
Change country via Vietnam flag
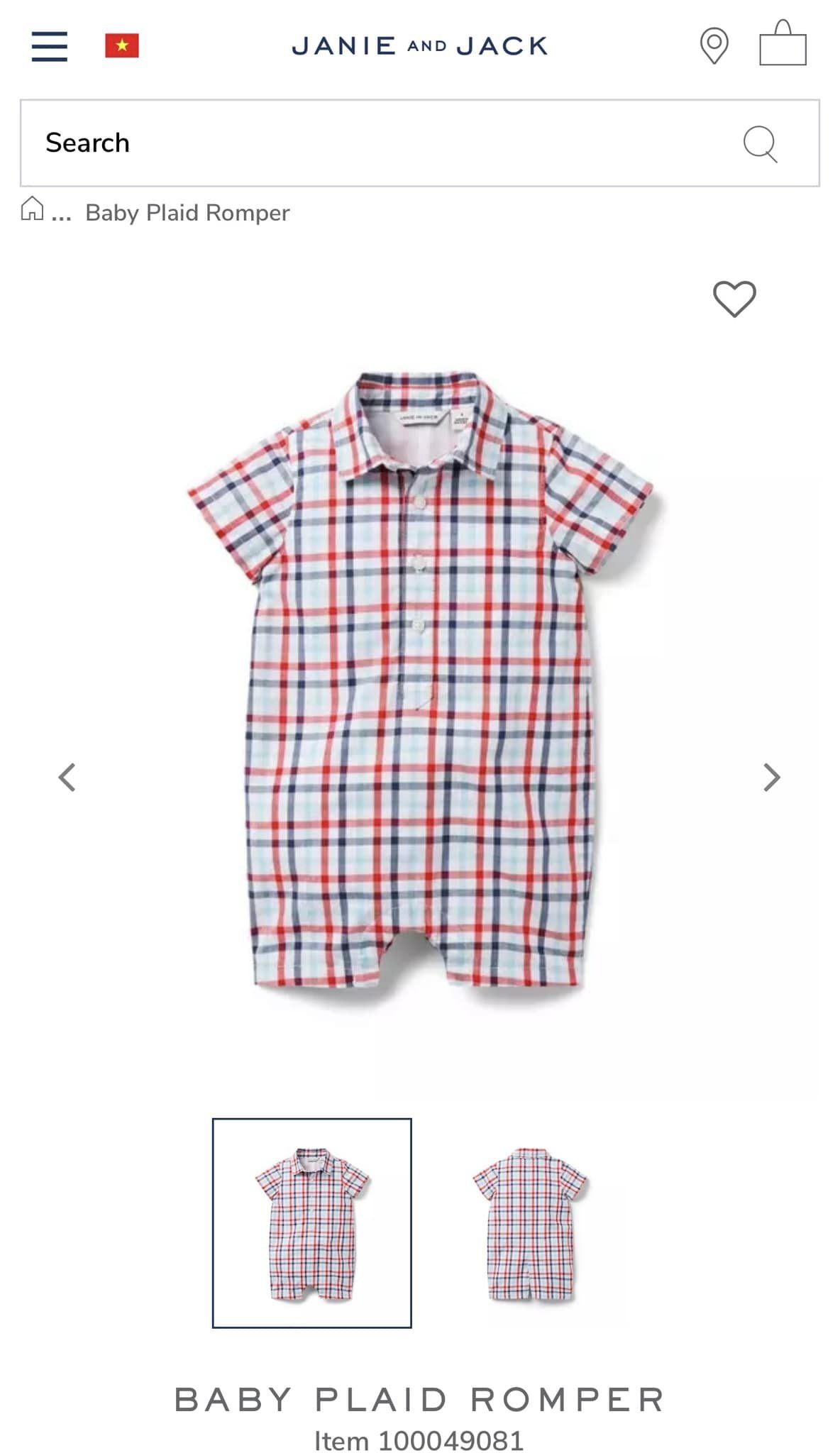coord(122,46)
